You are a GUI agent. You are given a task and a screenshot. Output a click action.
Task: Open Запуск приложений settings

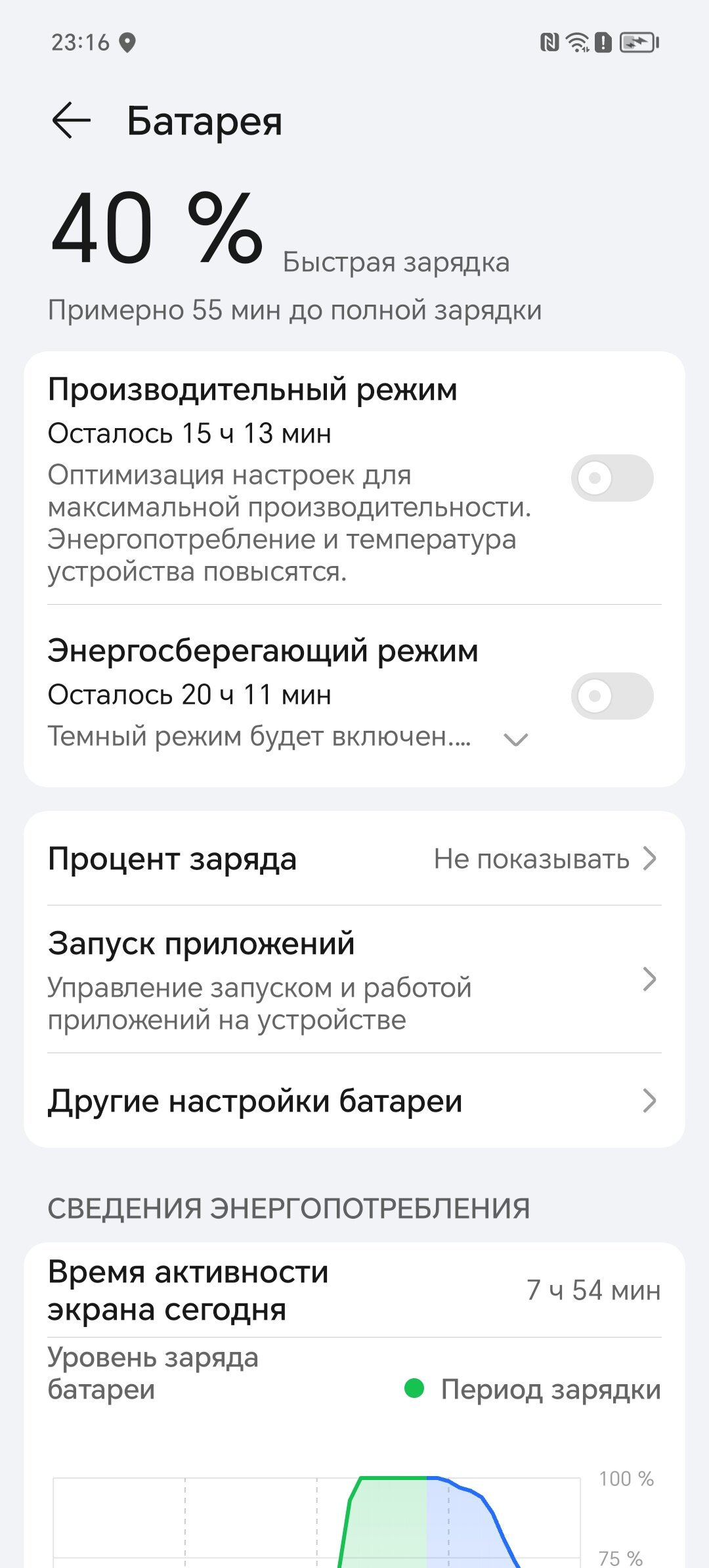[x=354, y=980]
